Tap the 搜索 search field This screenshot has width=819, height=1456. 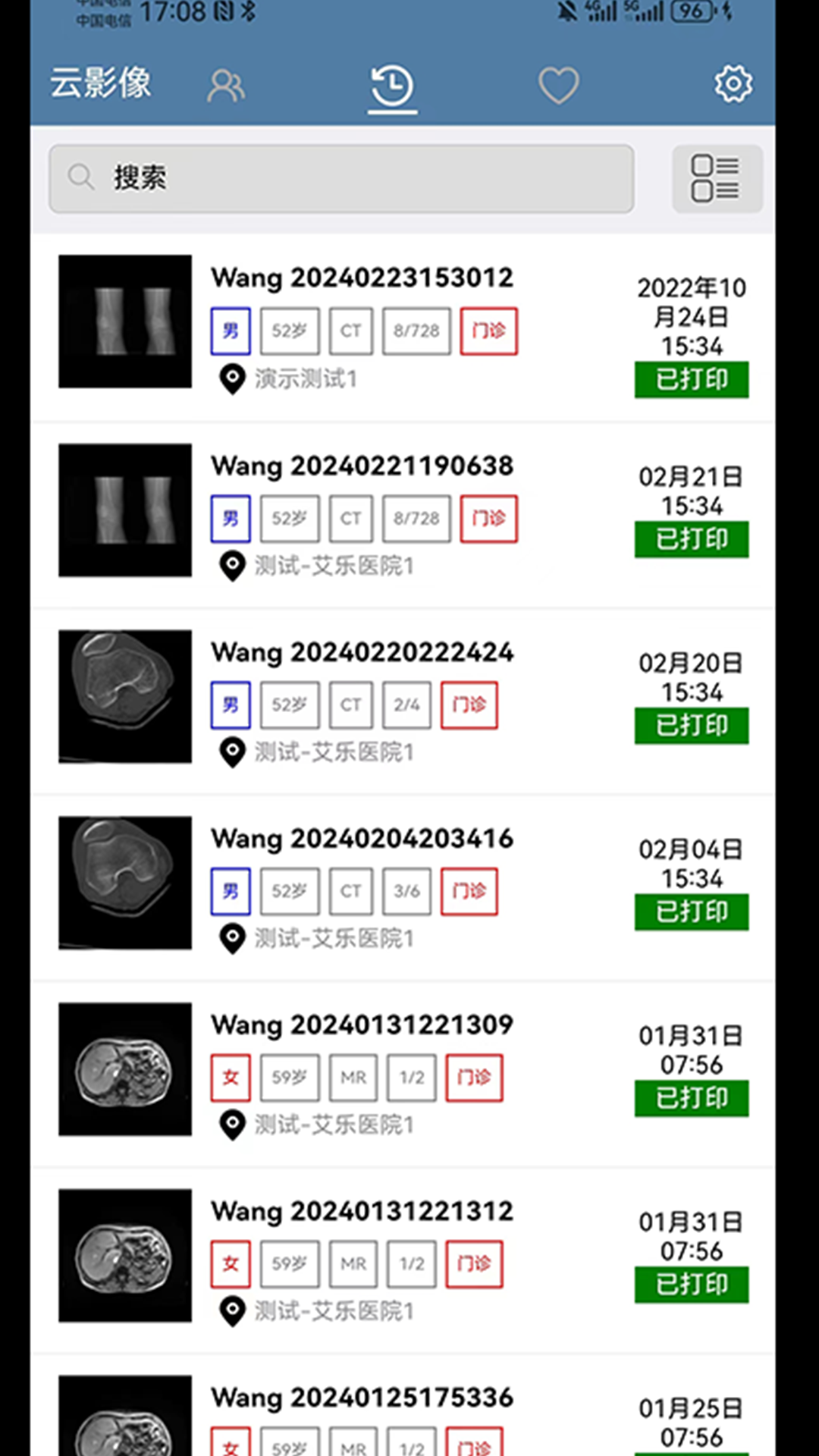point(341,179)
